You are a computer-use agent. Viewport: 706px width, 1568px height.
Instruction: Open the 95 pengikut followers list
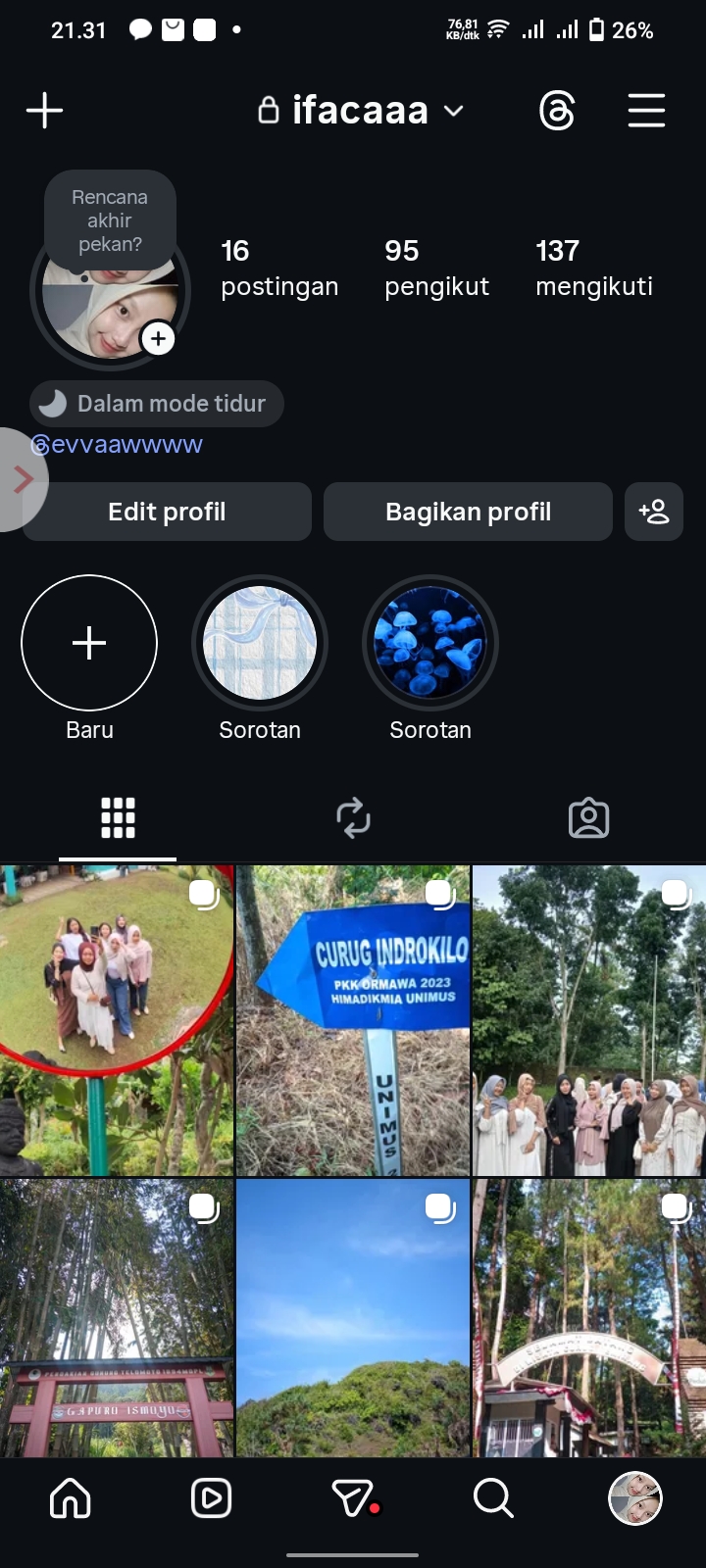436,268
